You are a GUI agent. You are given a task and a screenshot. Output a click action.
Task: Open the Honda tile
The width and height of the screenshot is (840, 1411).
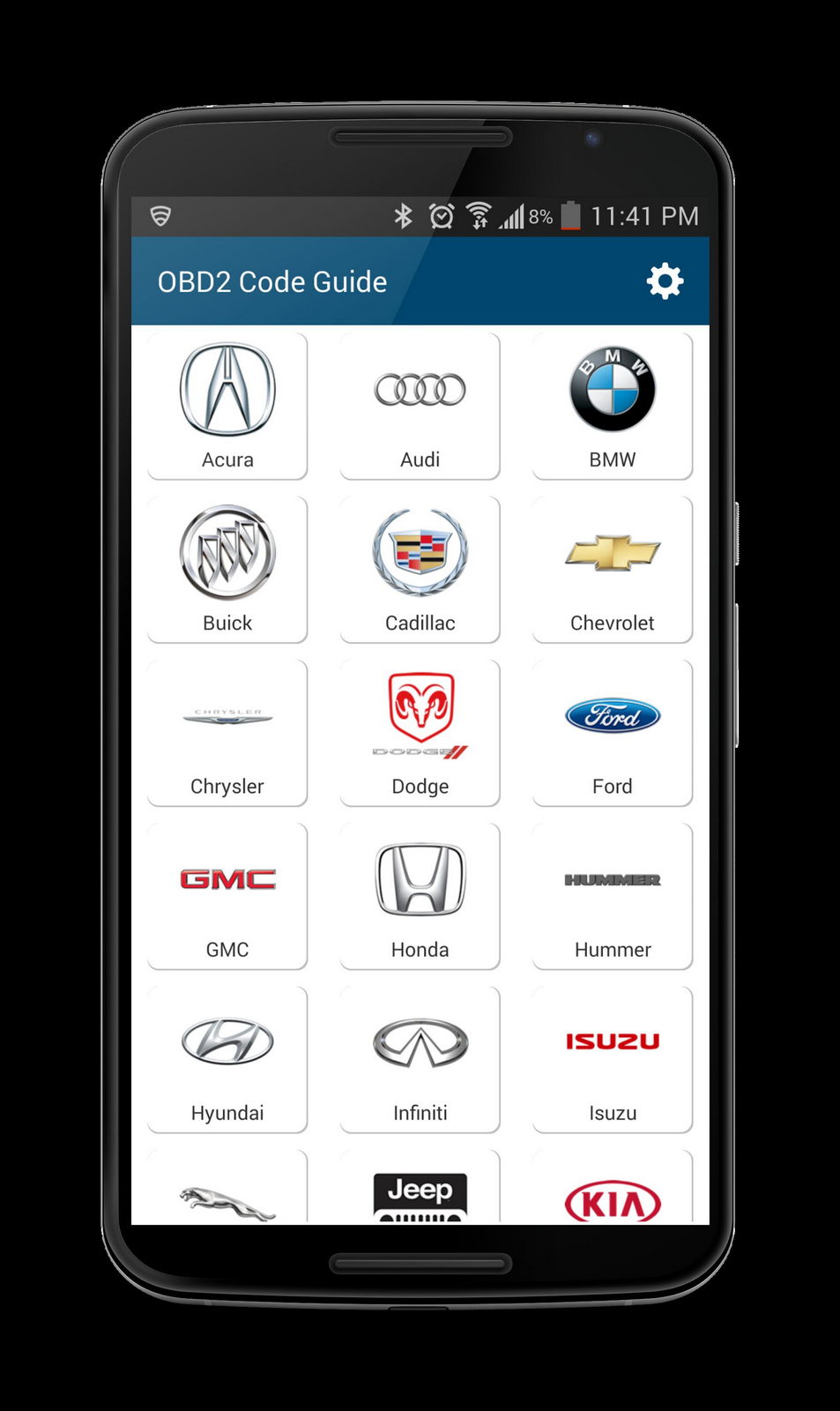point(420,895)
